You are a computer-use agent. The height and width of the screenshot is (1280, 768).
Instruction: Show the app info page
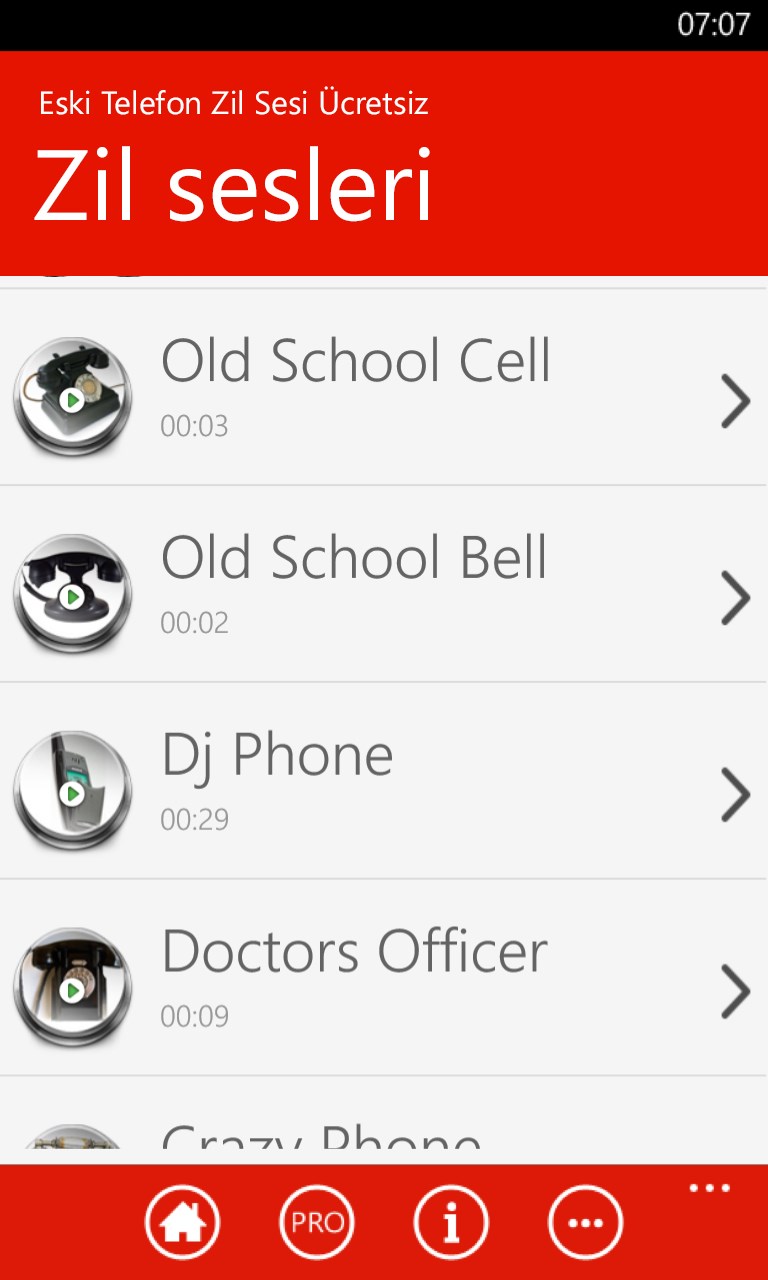click(x=451, y=1222)
